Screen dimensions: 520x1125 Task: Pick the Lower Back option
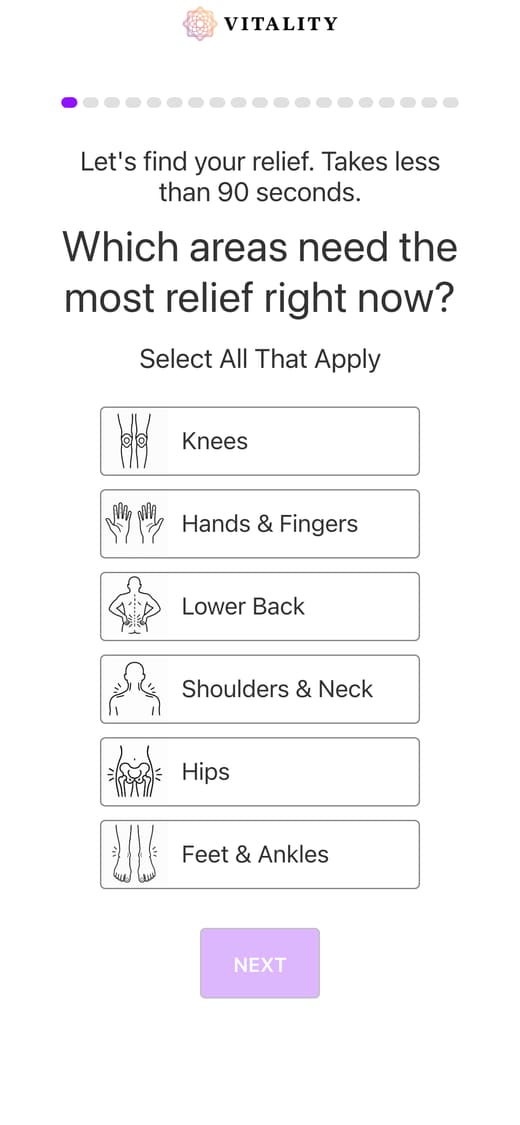point(260,606)
